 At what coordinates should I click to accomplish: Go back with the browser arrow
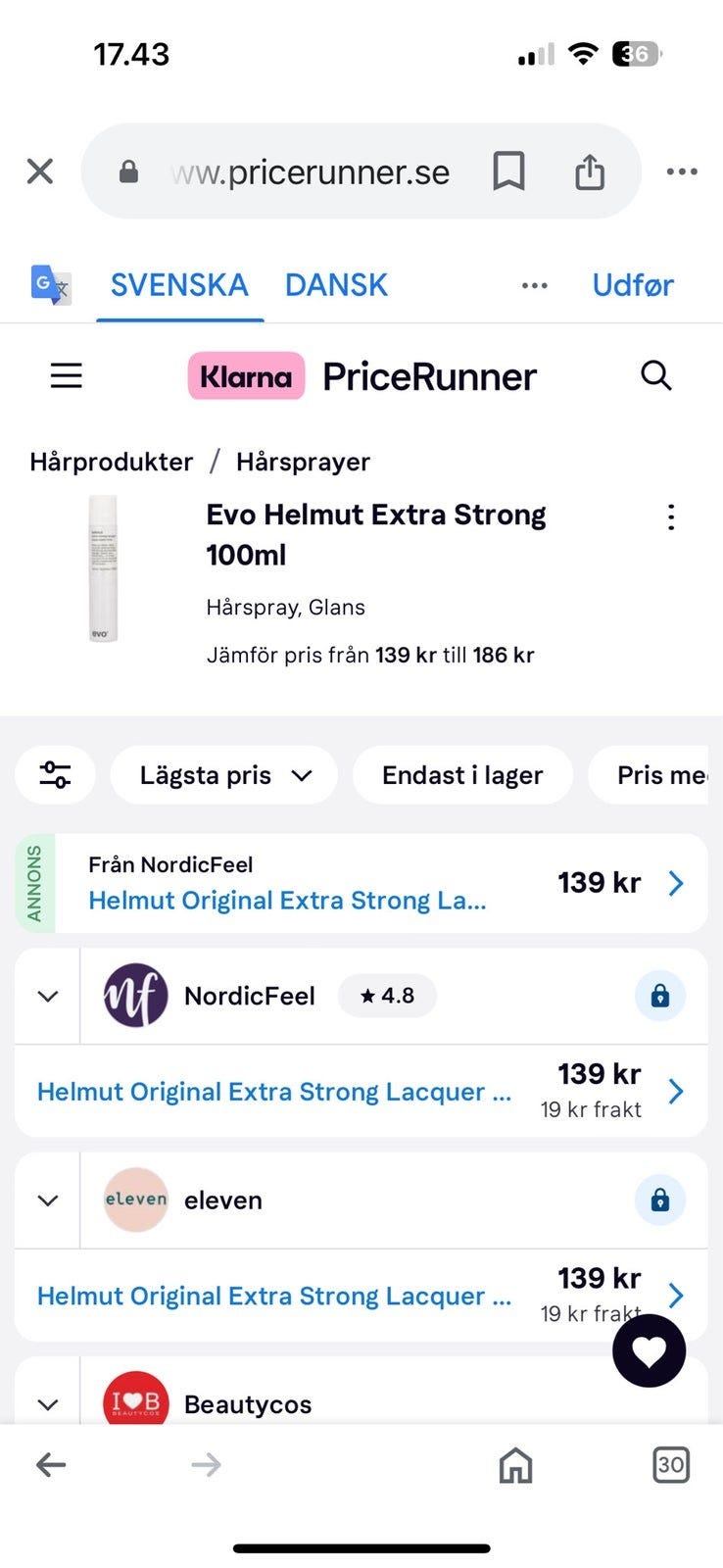point(51,1465)
